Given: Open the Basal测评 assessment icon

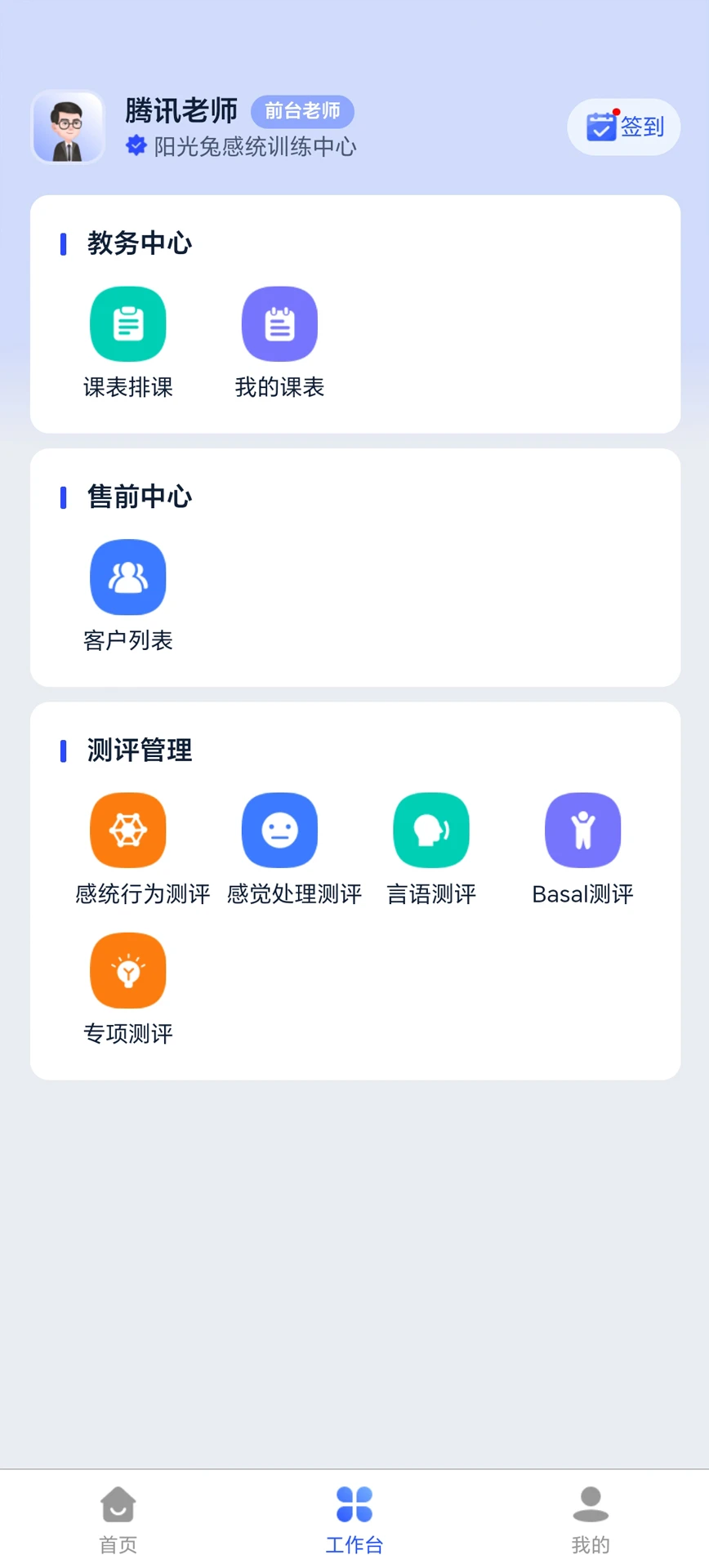Looking at the screenshot, I should coord(582,830).
